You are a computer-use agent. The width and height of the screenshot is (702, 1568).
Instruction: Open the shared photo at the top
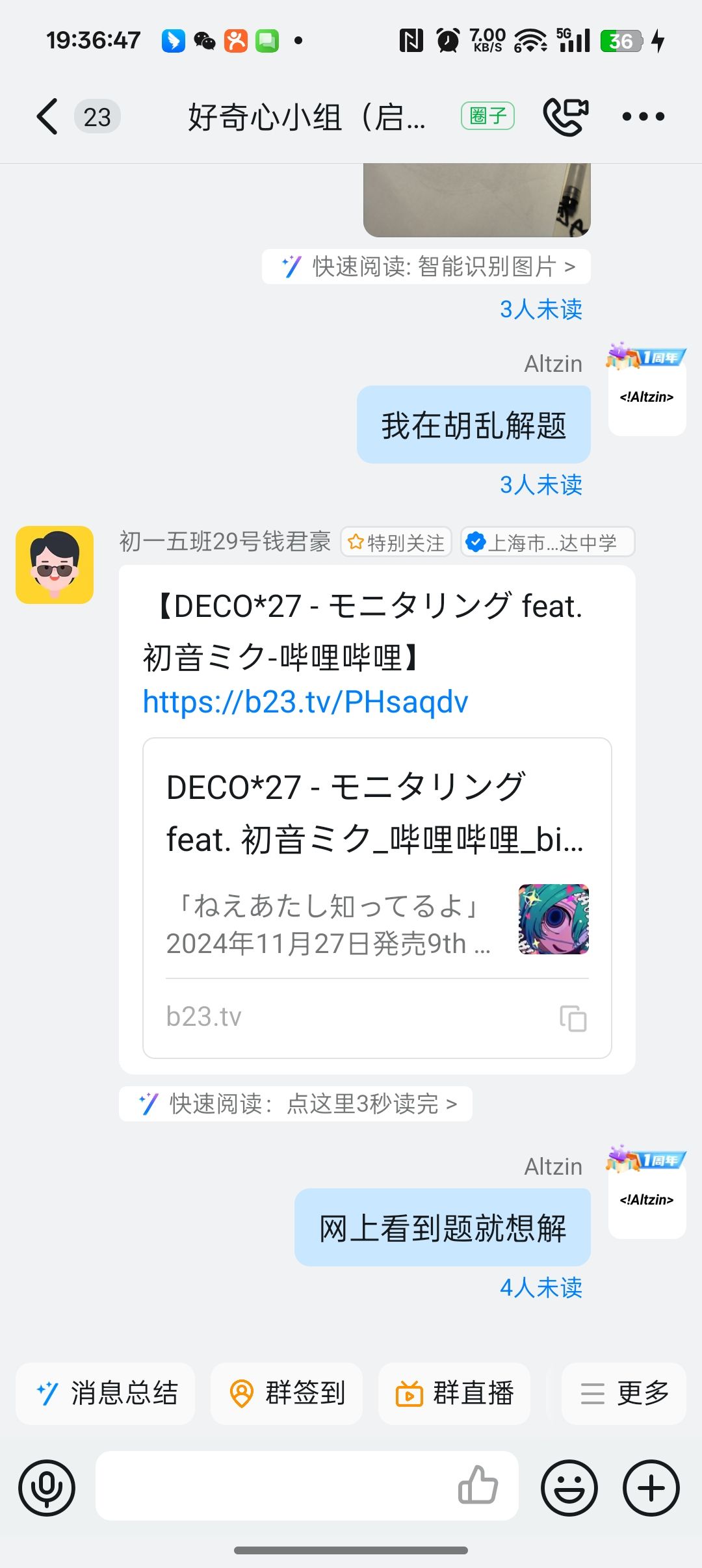click(476, 200)
